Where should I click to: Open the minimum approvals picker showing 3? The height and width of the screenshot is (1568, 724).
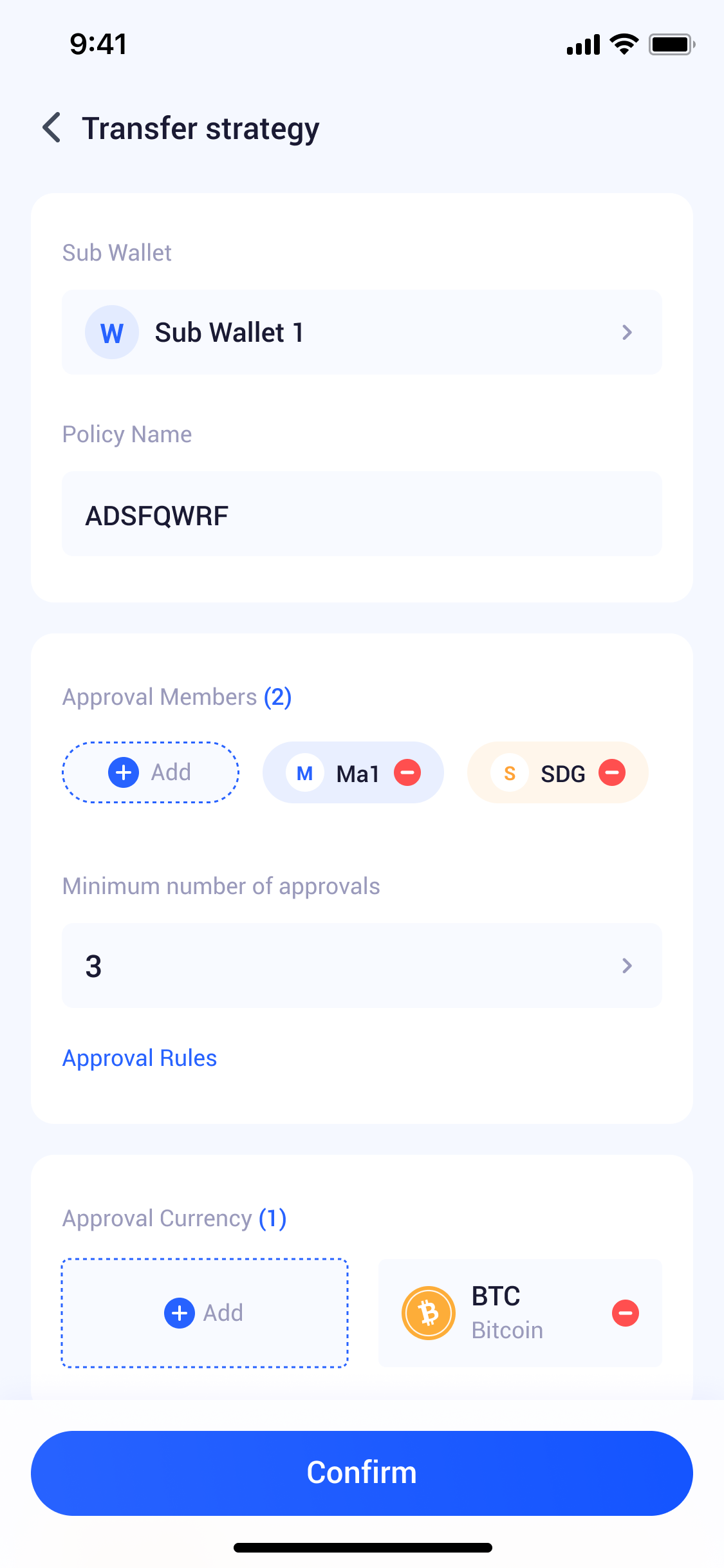click(362, 966)
